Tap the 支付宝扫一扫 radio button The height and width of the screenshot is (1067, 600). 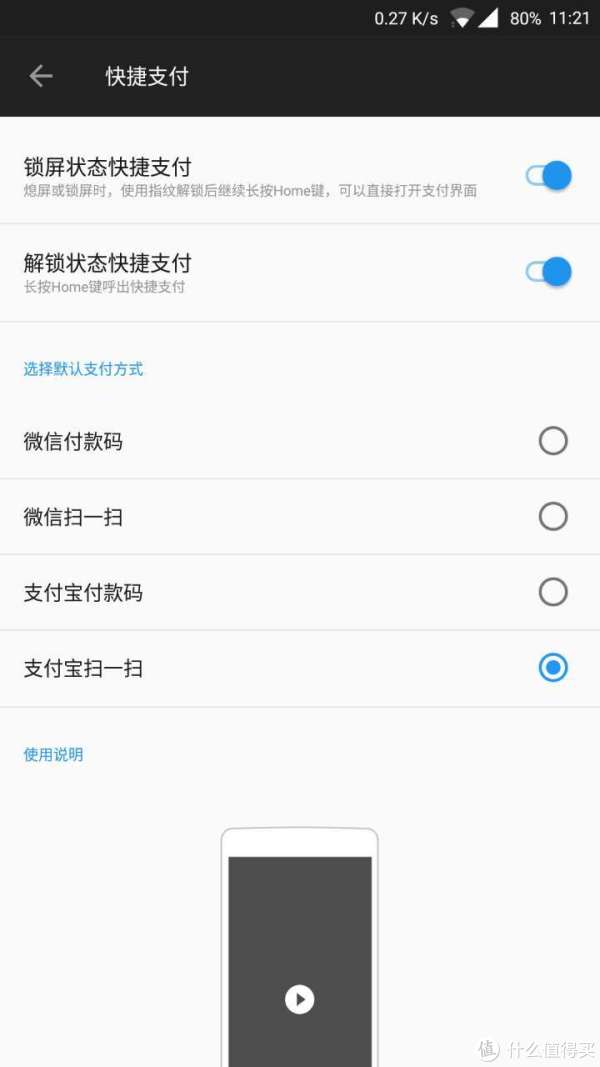[x=552, y=668]
